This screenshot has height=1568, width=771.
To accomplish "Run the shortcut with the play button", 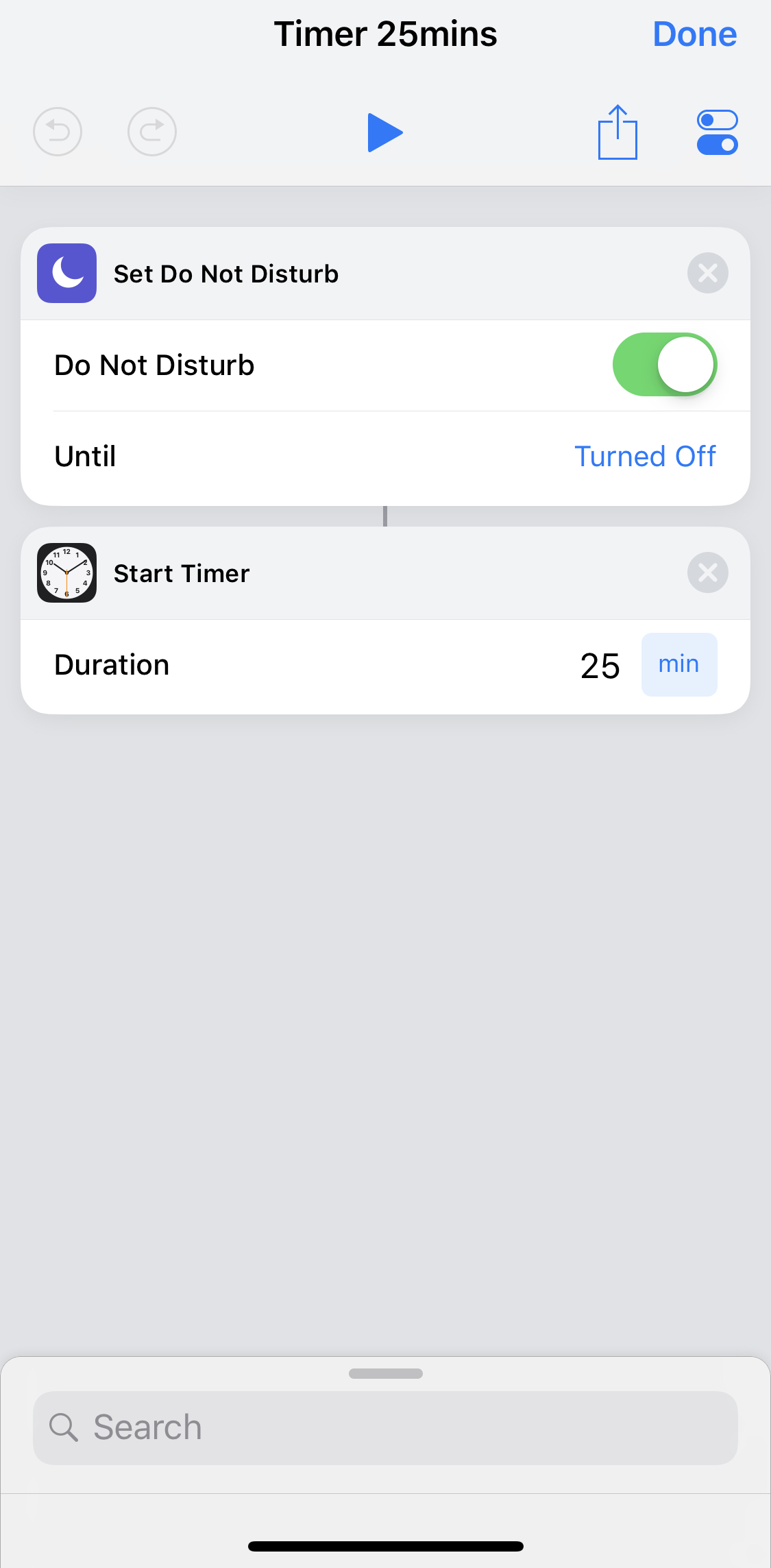I will (385, 132).
